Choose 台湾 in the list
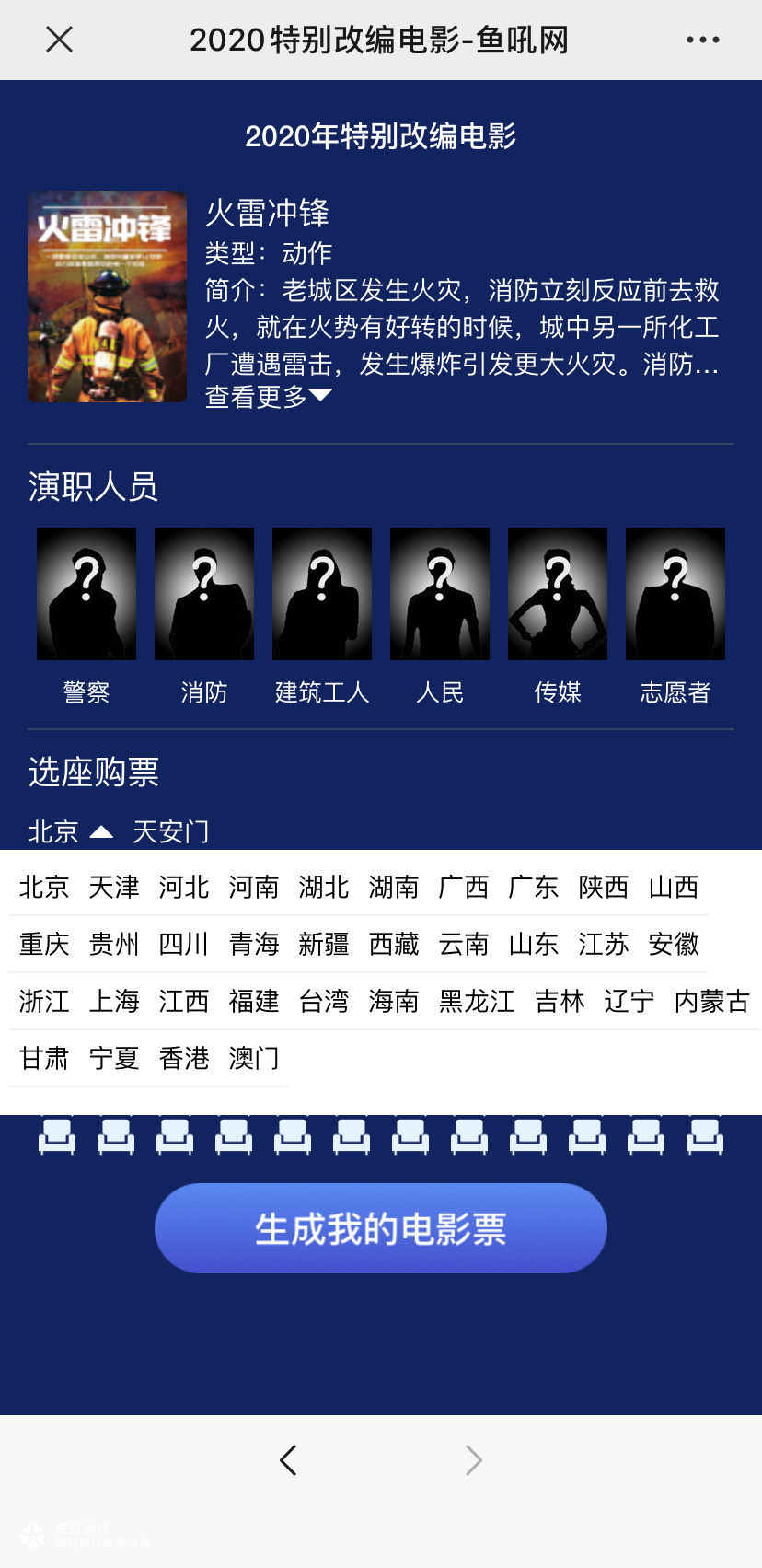This screenshot has height=1568, width=762. (324, 1002)
